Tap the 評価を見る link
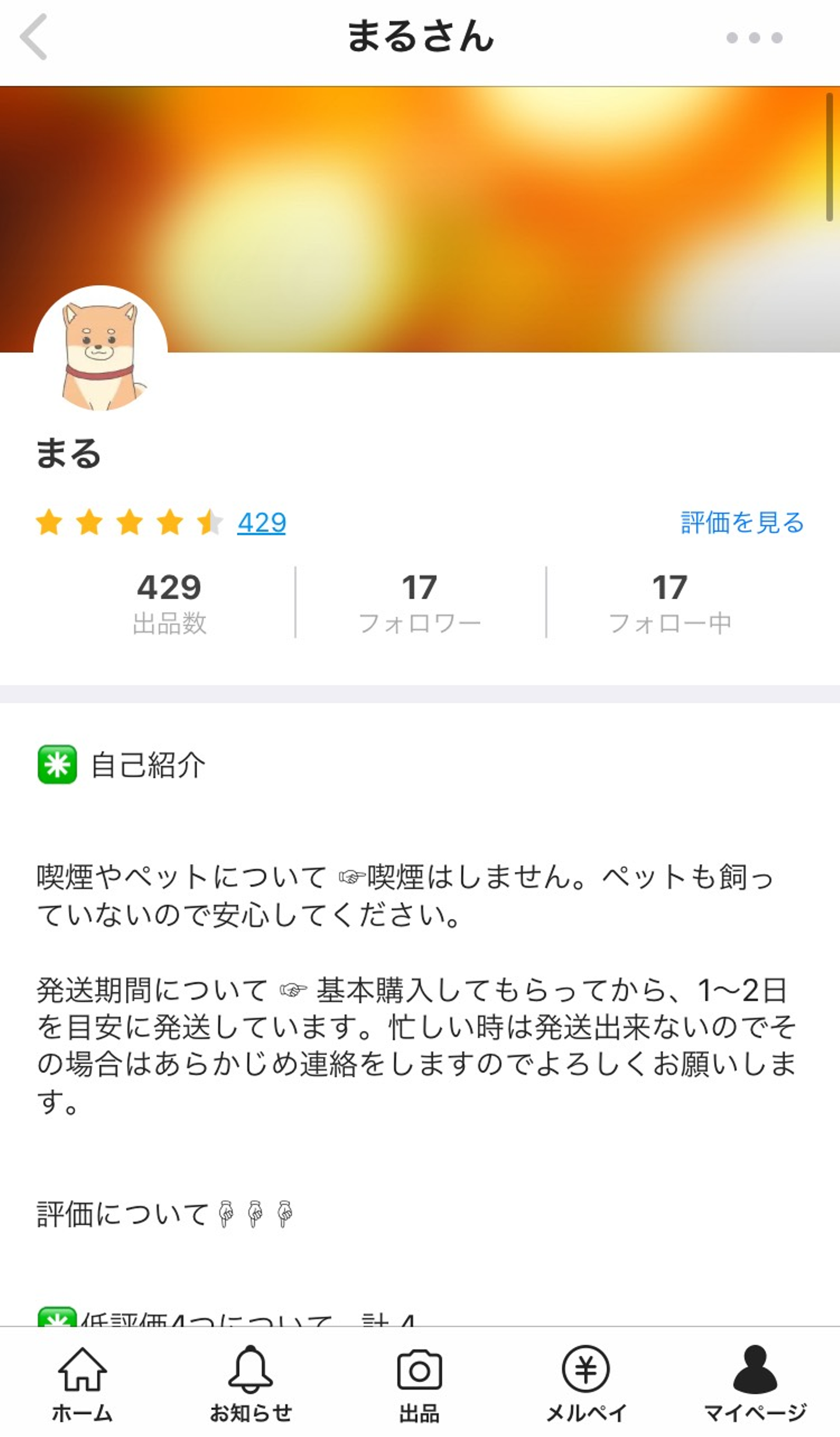The image size is (840, 1437). tap(742, 523)
